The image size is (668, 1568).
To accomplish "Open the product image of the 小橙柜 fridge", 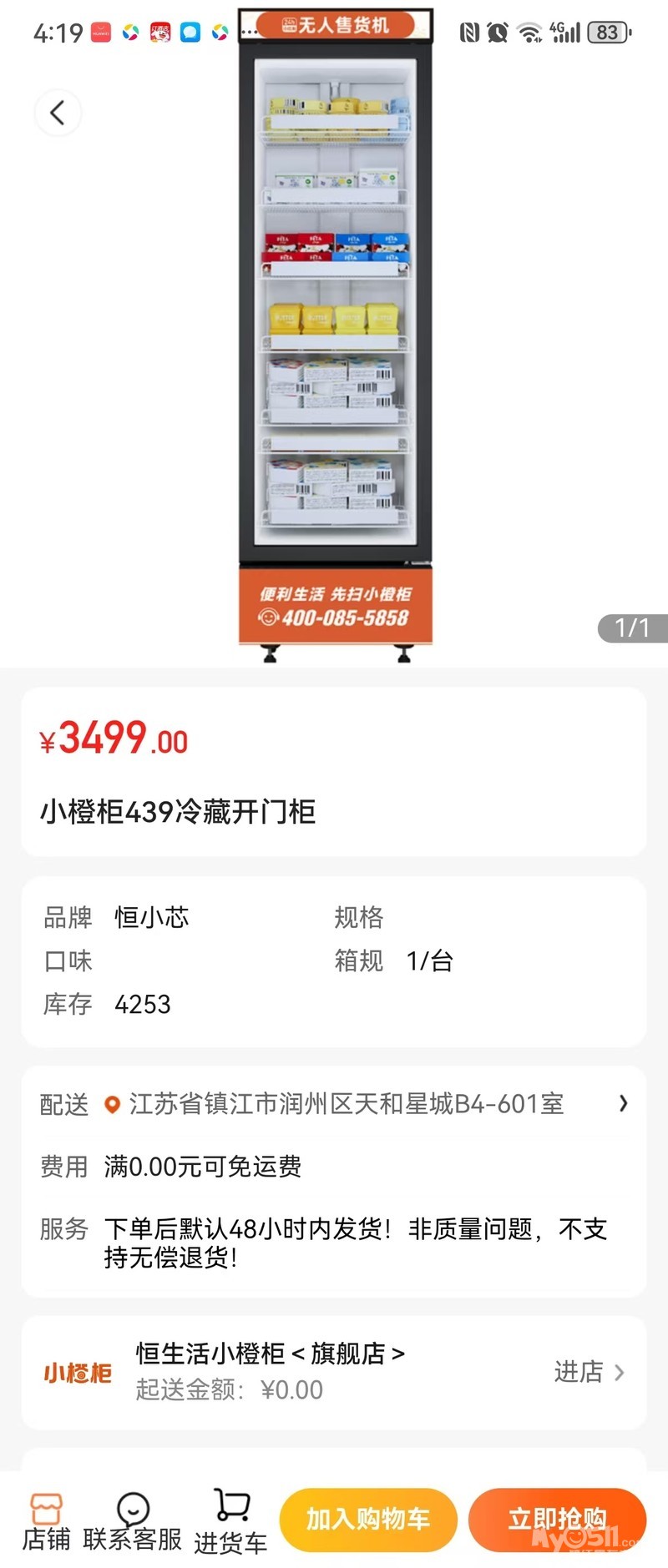I will coord(336,334).
